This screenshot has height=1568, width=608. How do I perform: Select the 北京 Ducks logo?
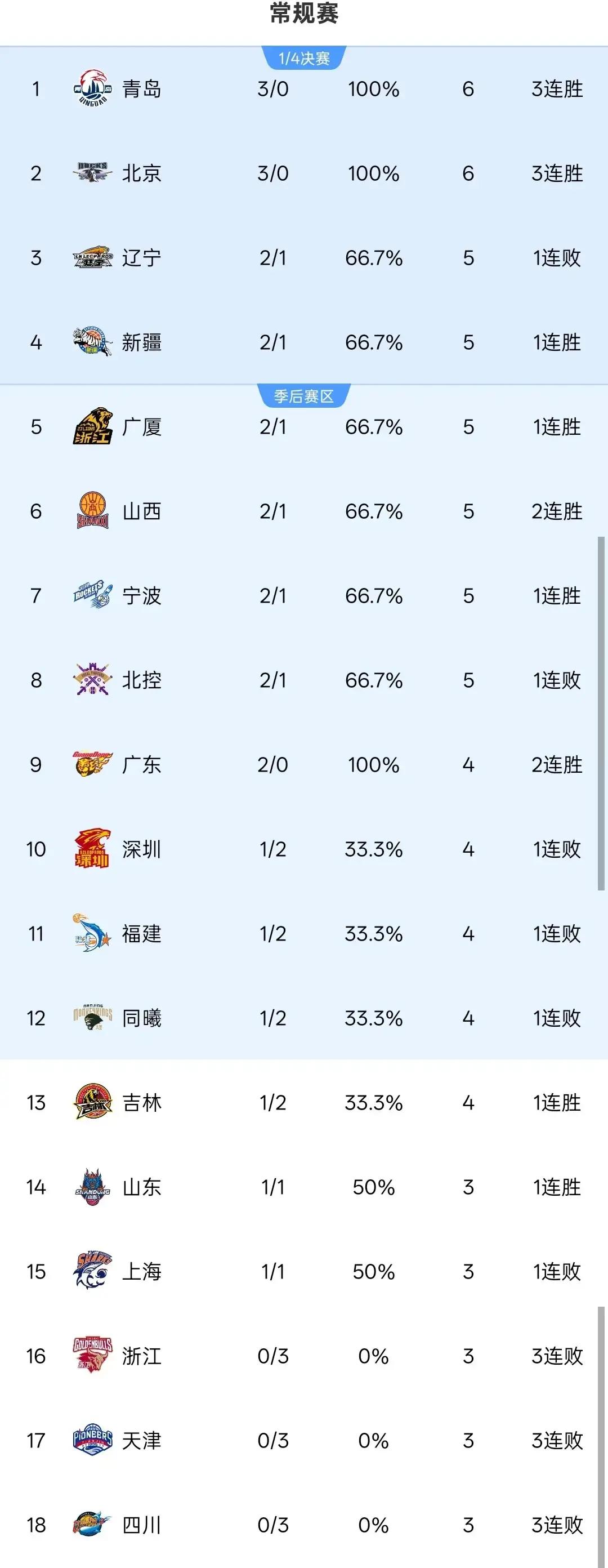coord(92,175)
